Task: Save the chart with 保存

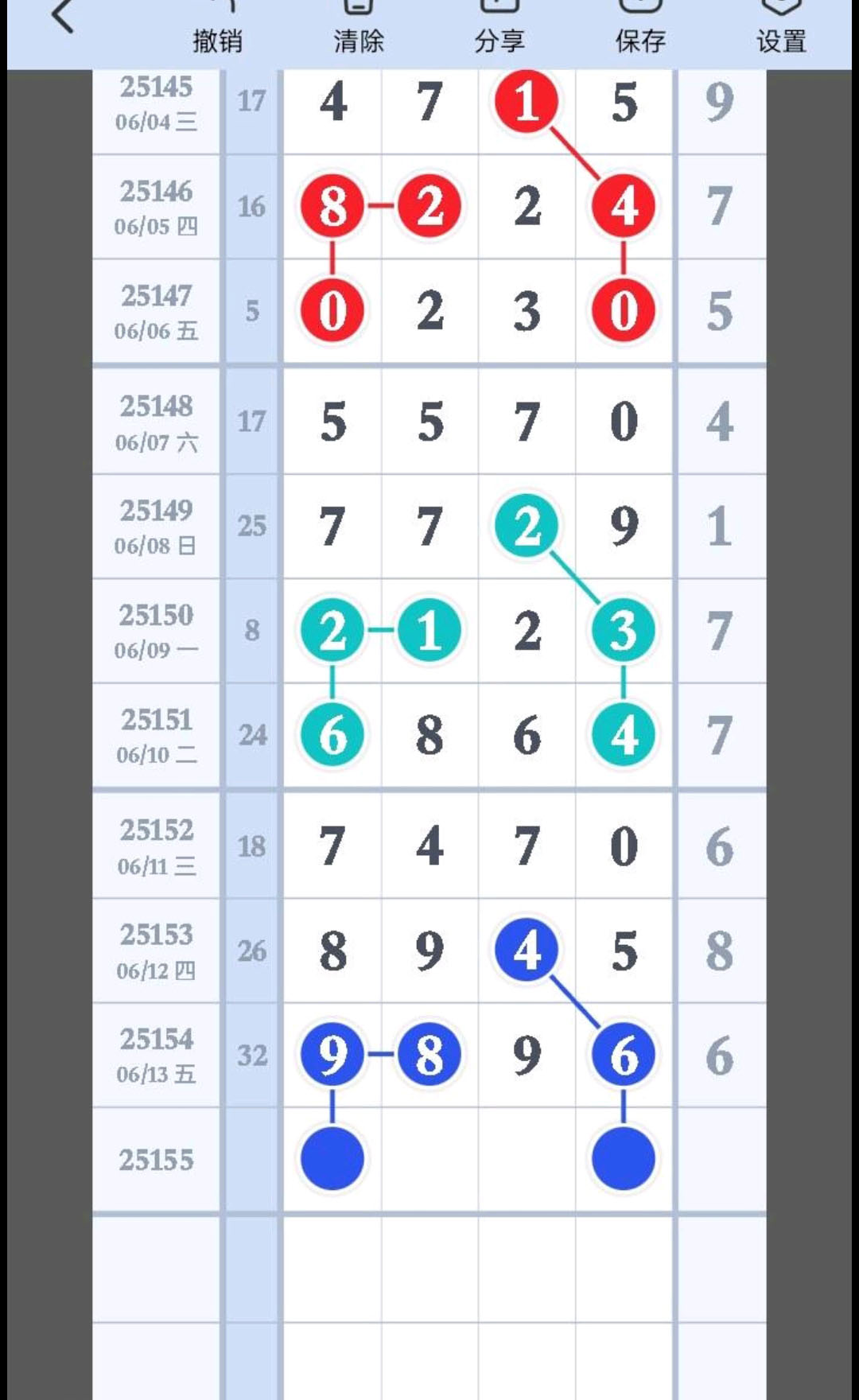Action: coord(640,29)
